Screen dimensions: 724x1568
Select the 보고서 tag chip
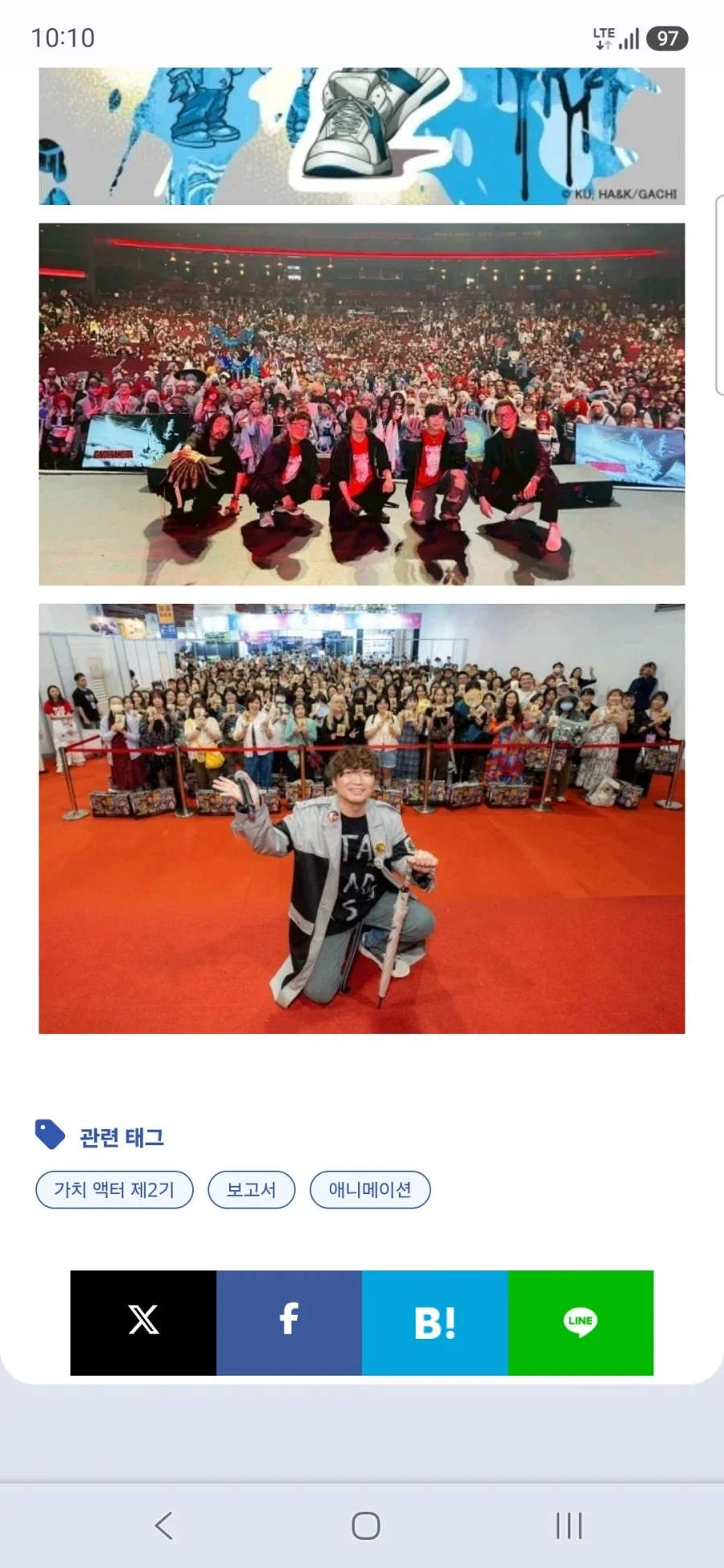coord(251,1189)
